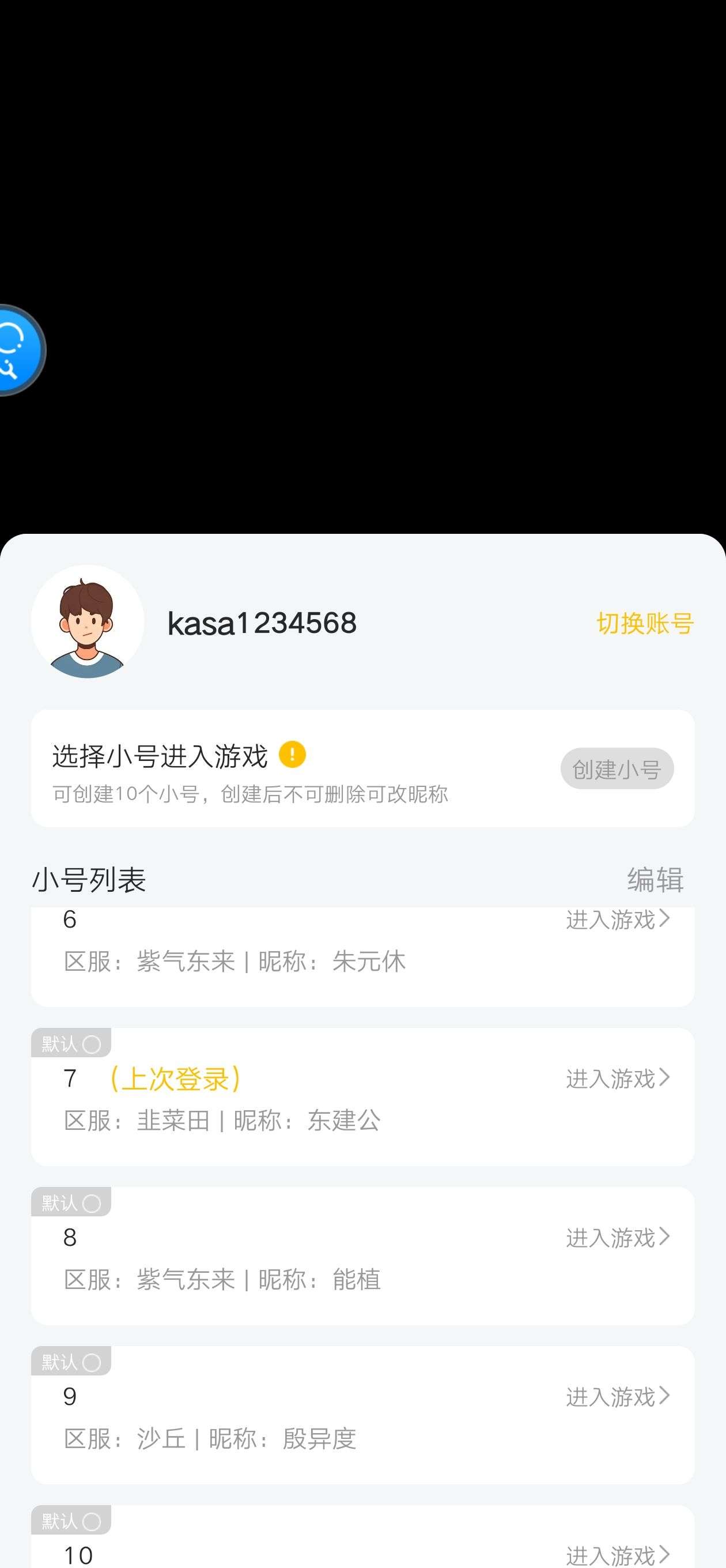
Task: Enter game with sub-account 6 朱元休
Action: [617, 919]
